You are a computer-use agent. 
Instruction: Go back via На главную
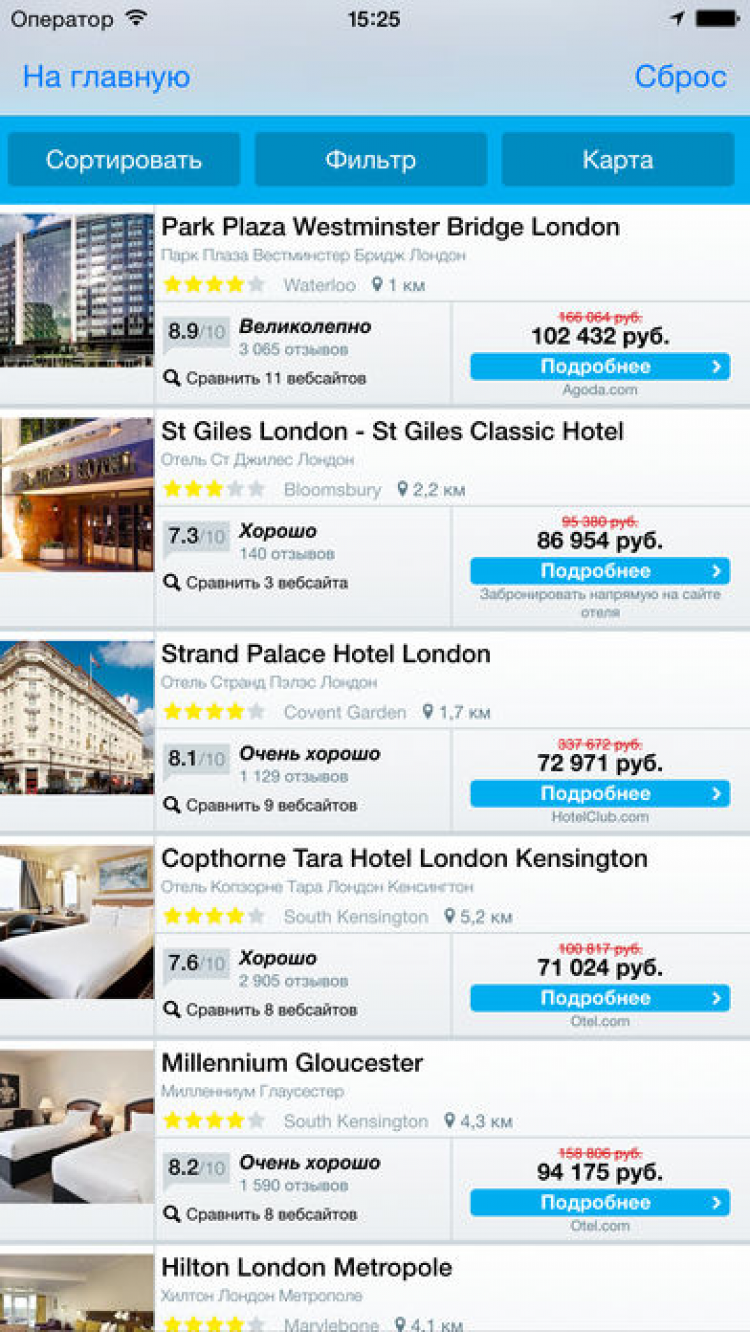tap(106, 77)
